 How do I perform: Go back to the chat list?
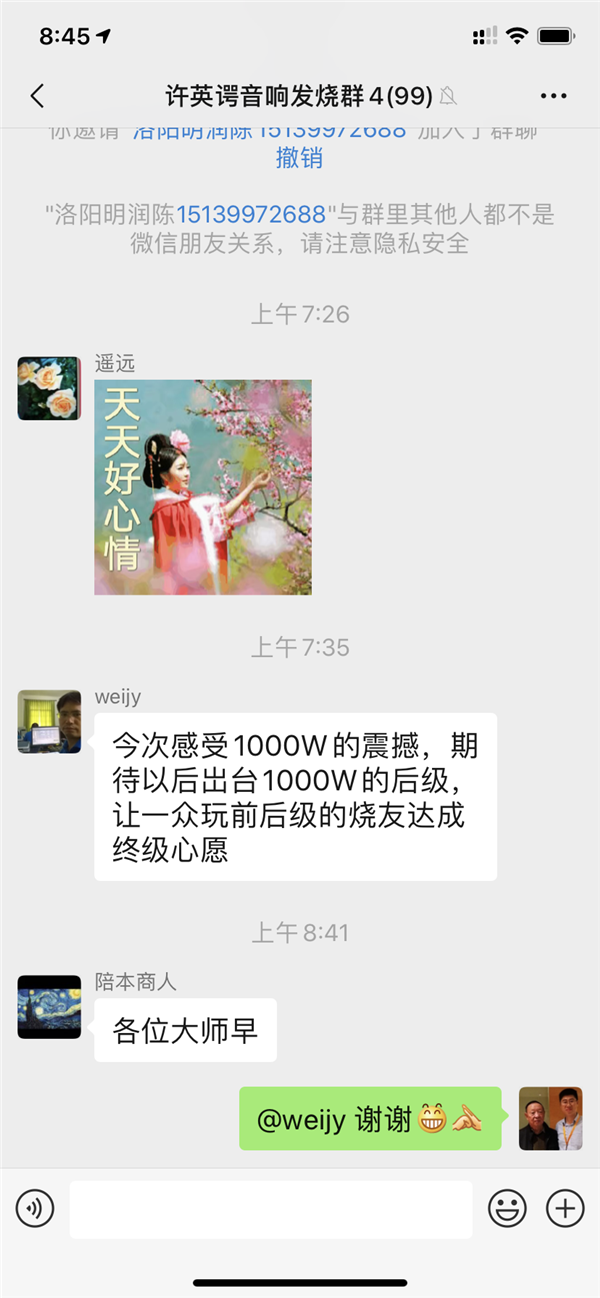tap(38, 96)
